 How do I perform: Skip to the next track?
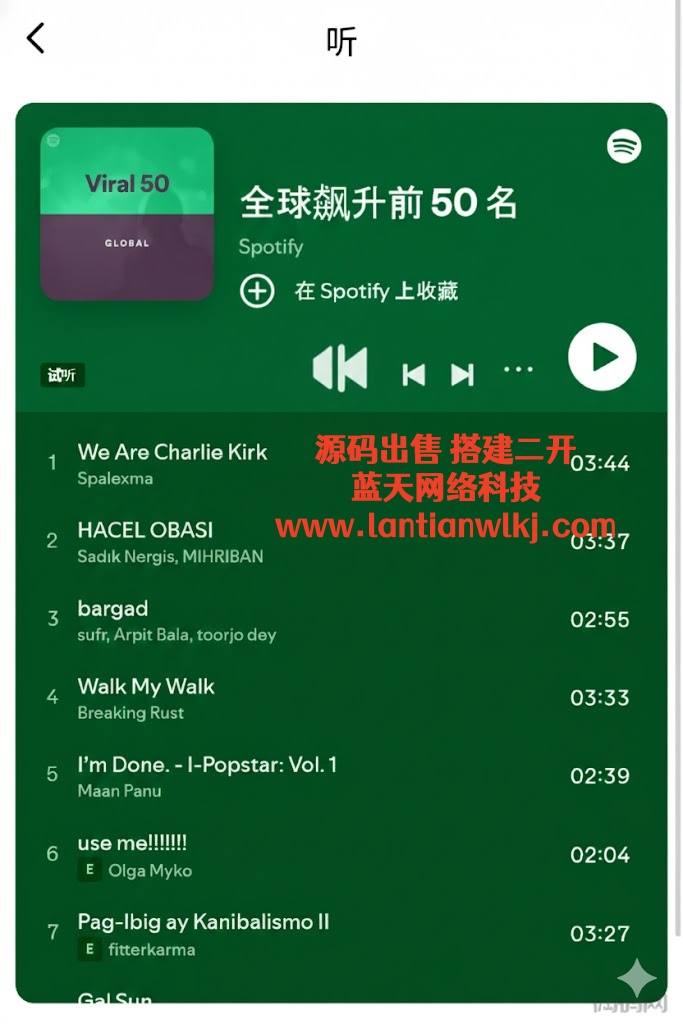[462, 374]
